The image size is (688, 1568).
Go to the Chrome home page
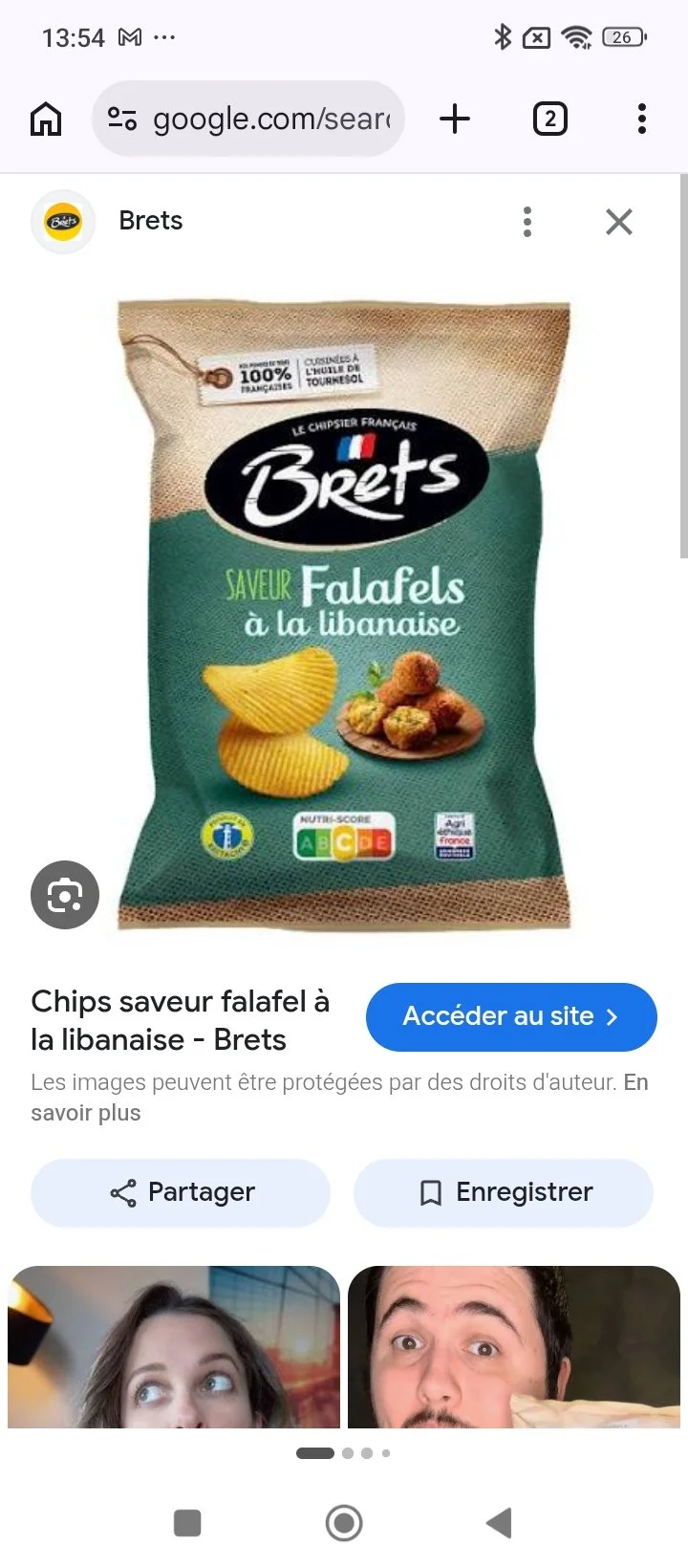(46, 120)
